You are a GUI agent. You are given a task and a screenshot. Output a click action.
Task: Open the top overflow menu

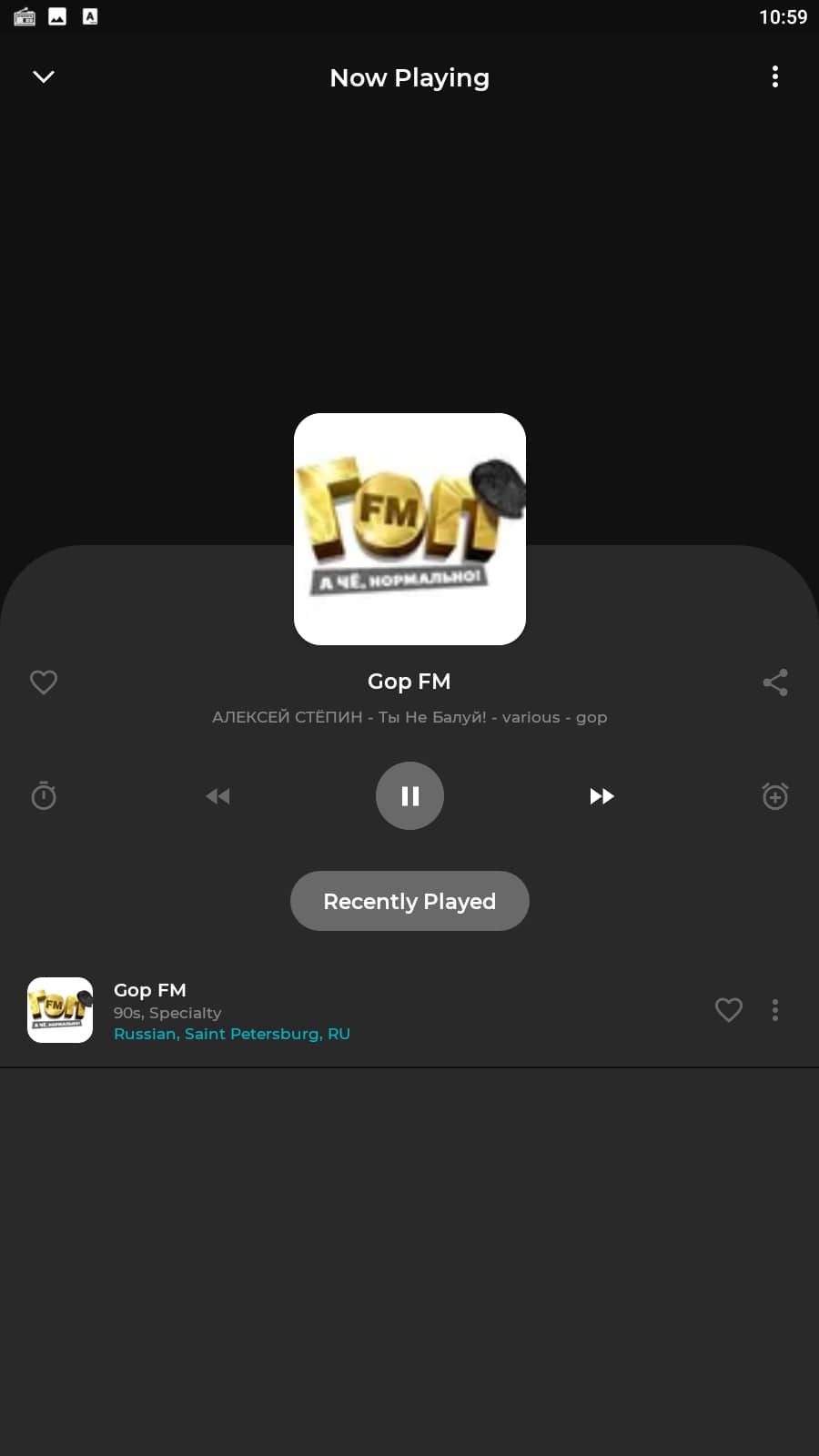[775, 76]
